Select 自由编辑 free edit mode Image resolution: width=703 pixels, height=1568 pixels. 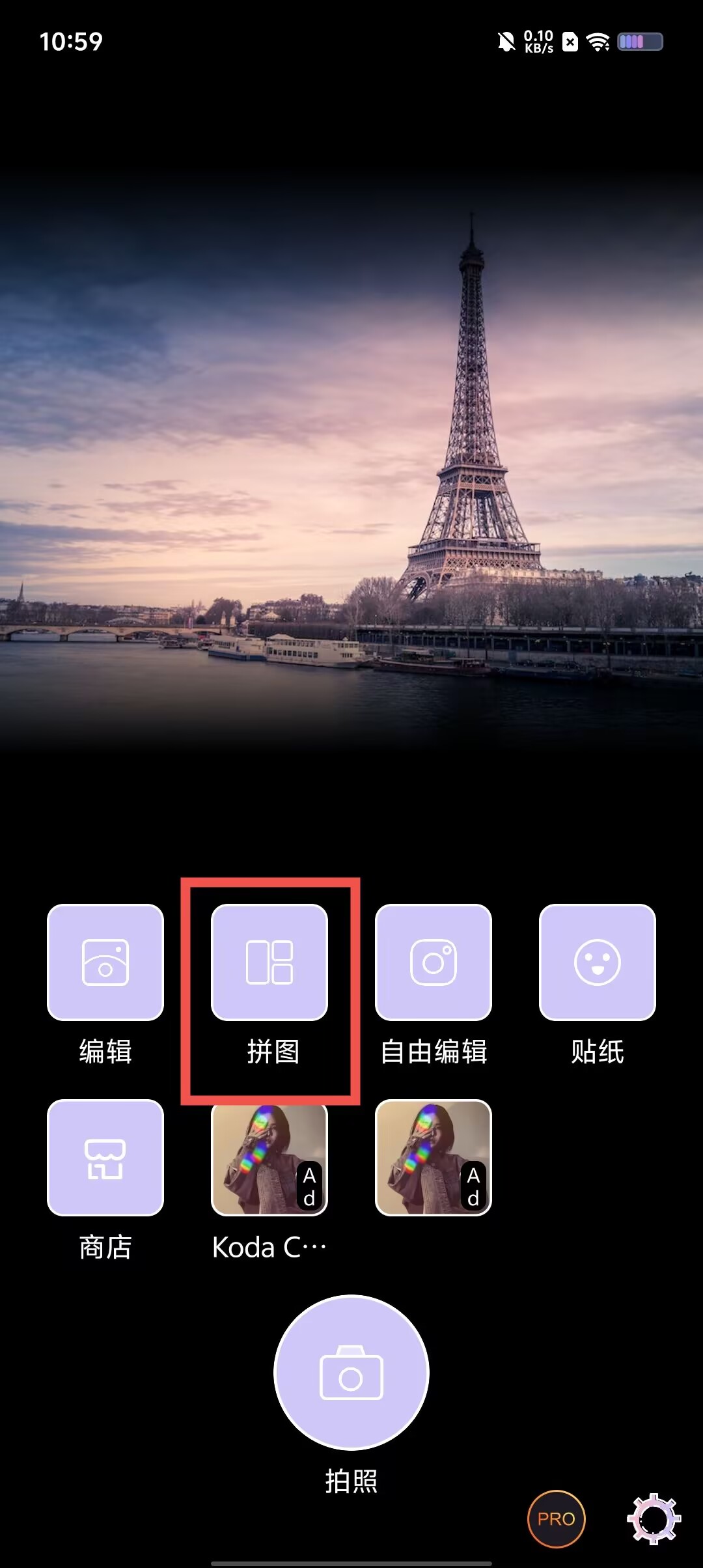point(434,962)
